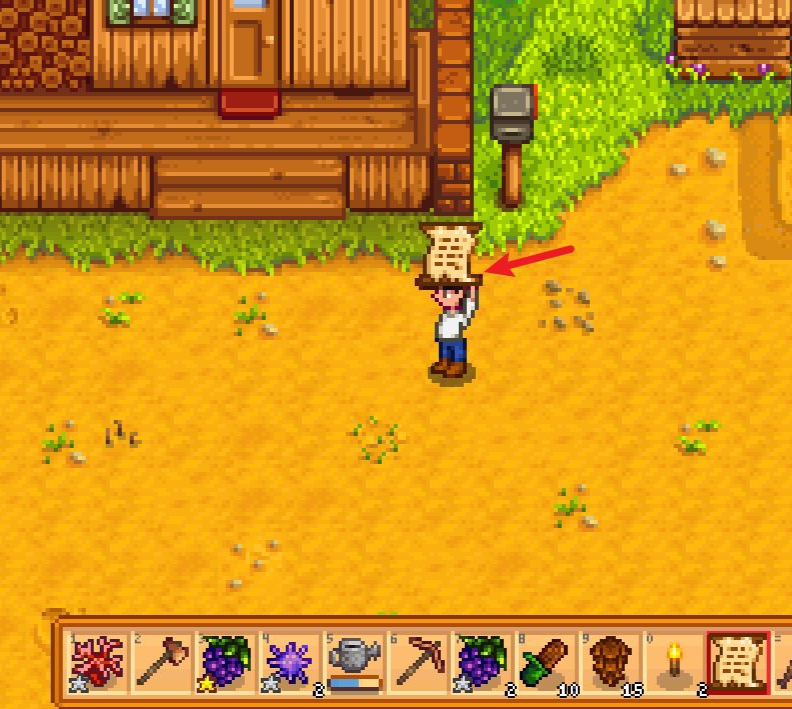Select the slot 8 item stacked to 10

[546, 662]
